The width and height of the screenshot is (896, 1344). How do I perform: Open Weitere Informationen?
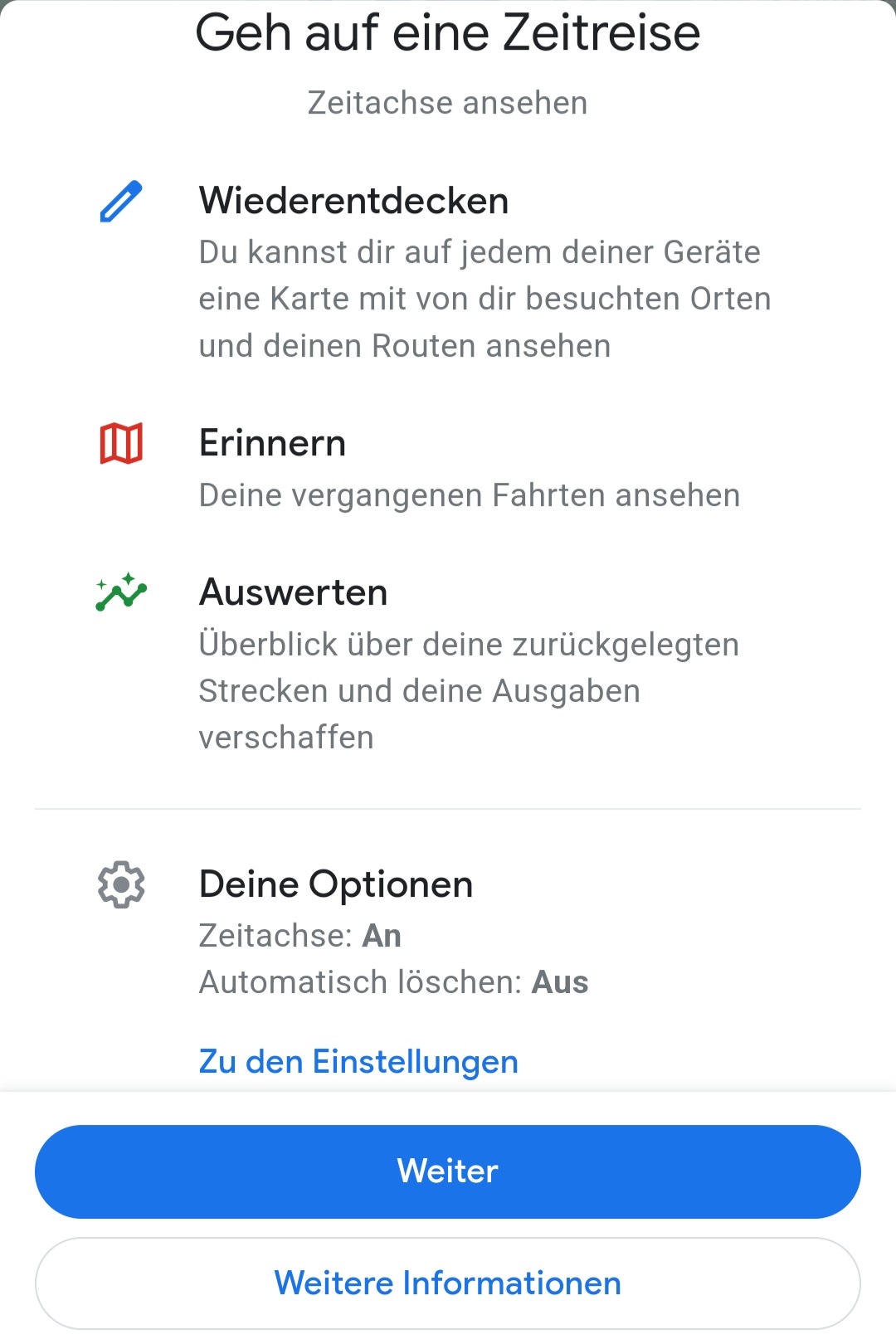point(448,1283)
